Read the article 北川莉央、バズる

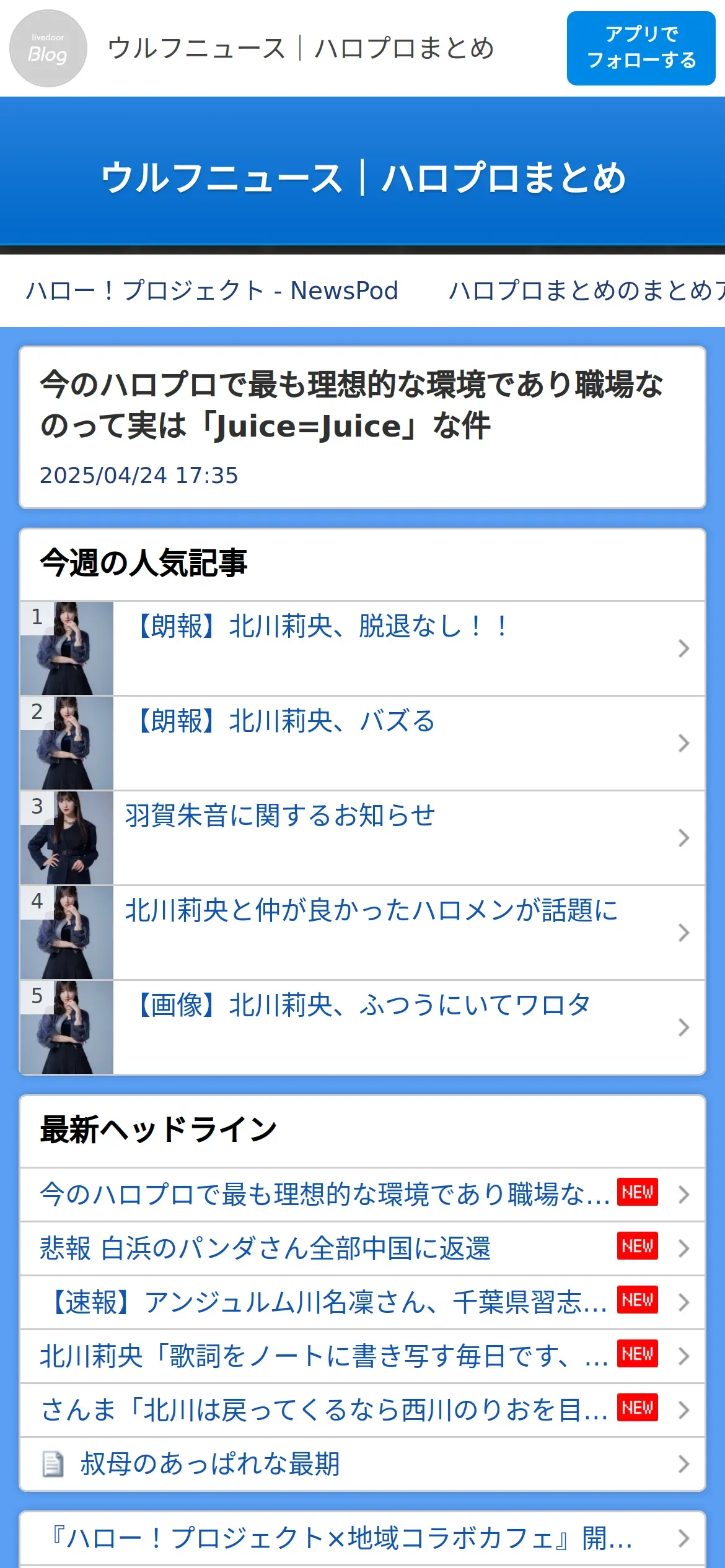(x=362, y=743)
